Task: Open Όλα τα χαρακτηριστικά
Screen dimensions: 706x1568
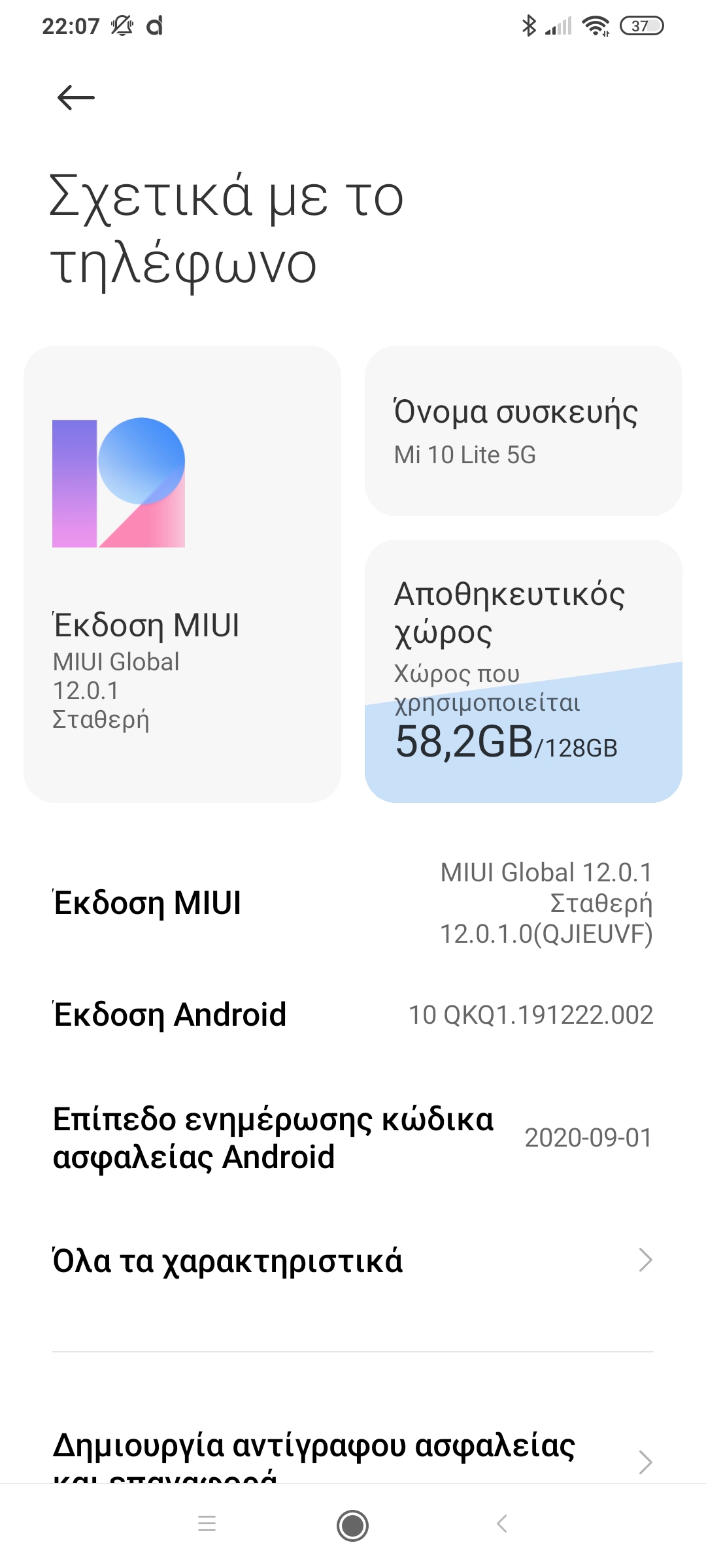Action: tap(353, 1260)
